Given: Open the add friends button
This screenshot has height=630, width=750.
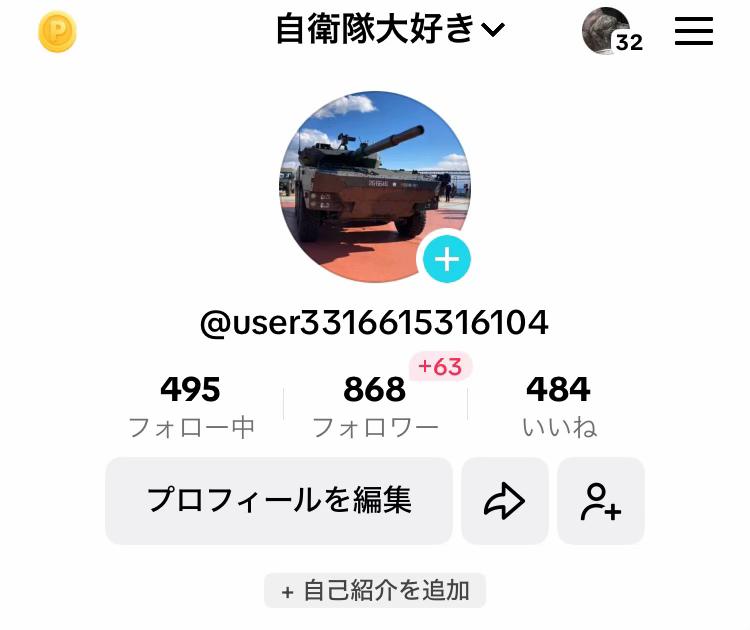Looking at the screenshot, I should click(x=601, y=501).
